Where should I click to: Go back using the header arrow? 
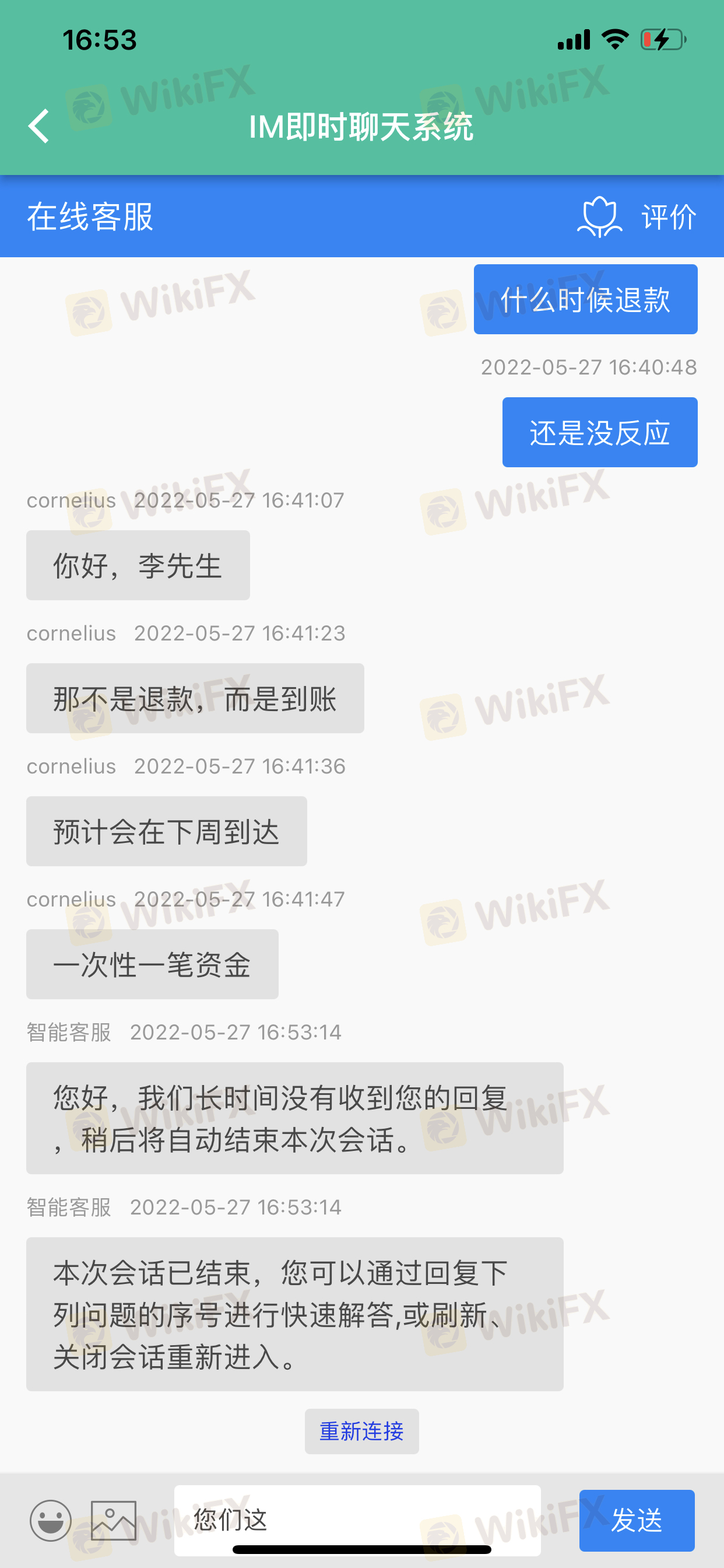point(38,127)
